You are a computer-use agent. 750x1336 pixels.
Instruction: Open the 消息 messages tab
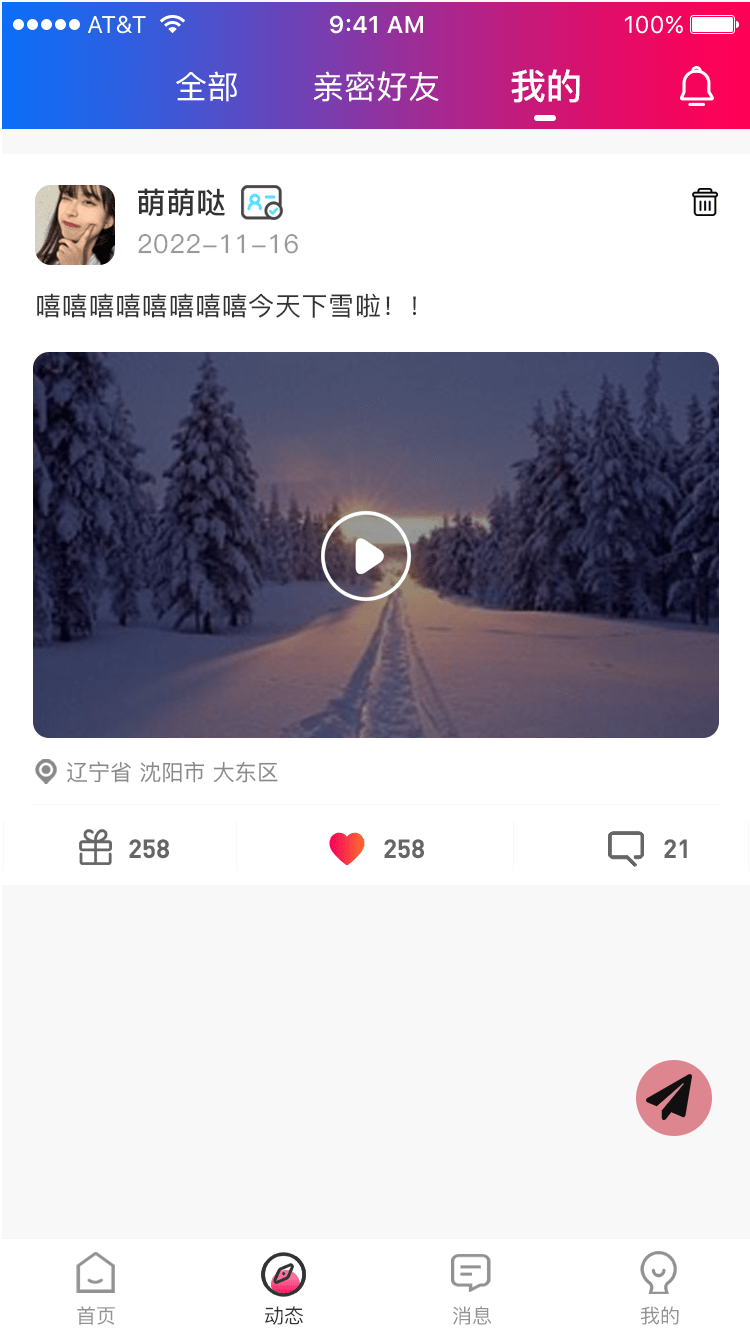coord(470,1287)
